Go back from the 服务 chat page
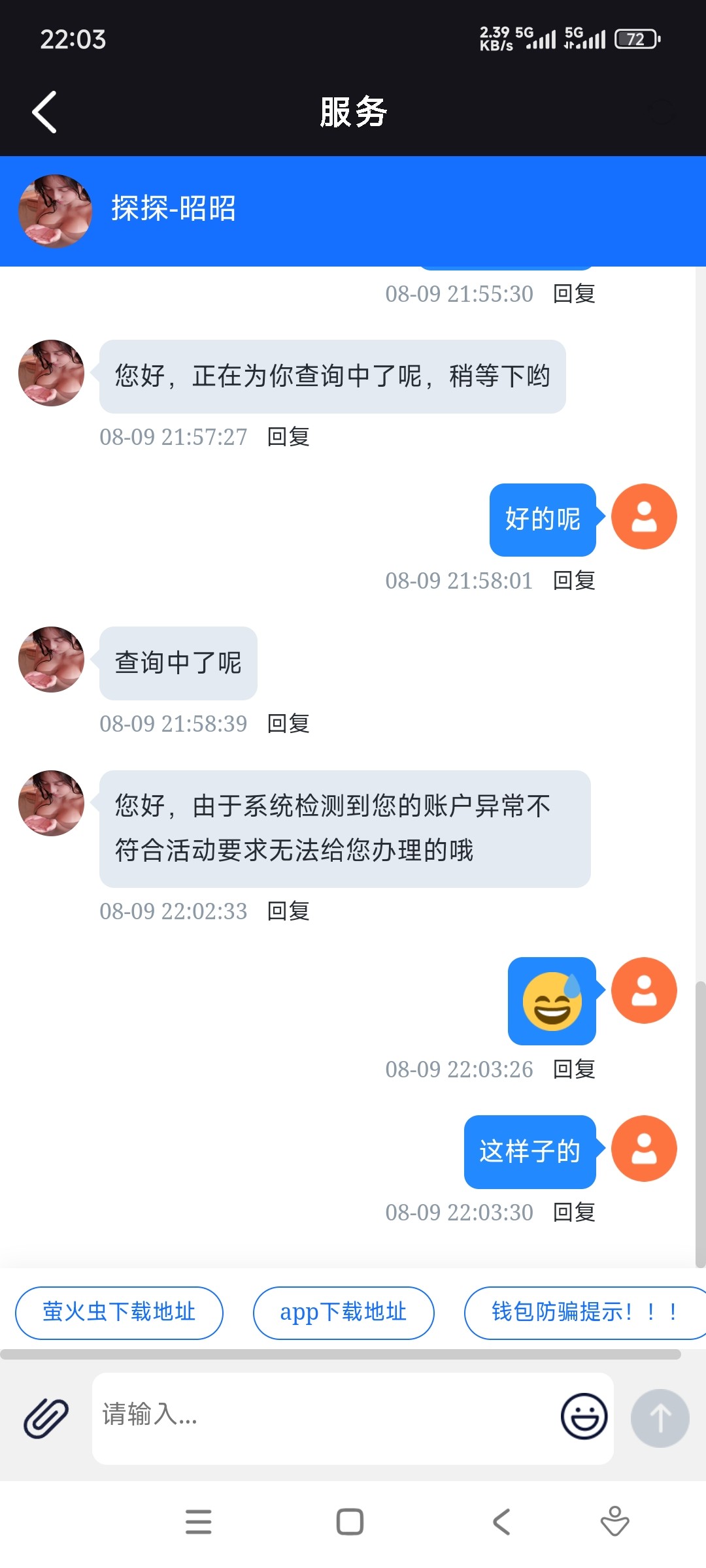706x1568 pixels. point(44,112)
